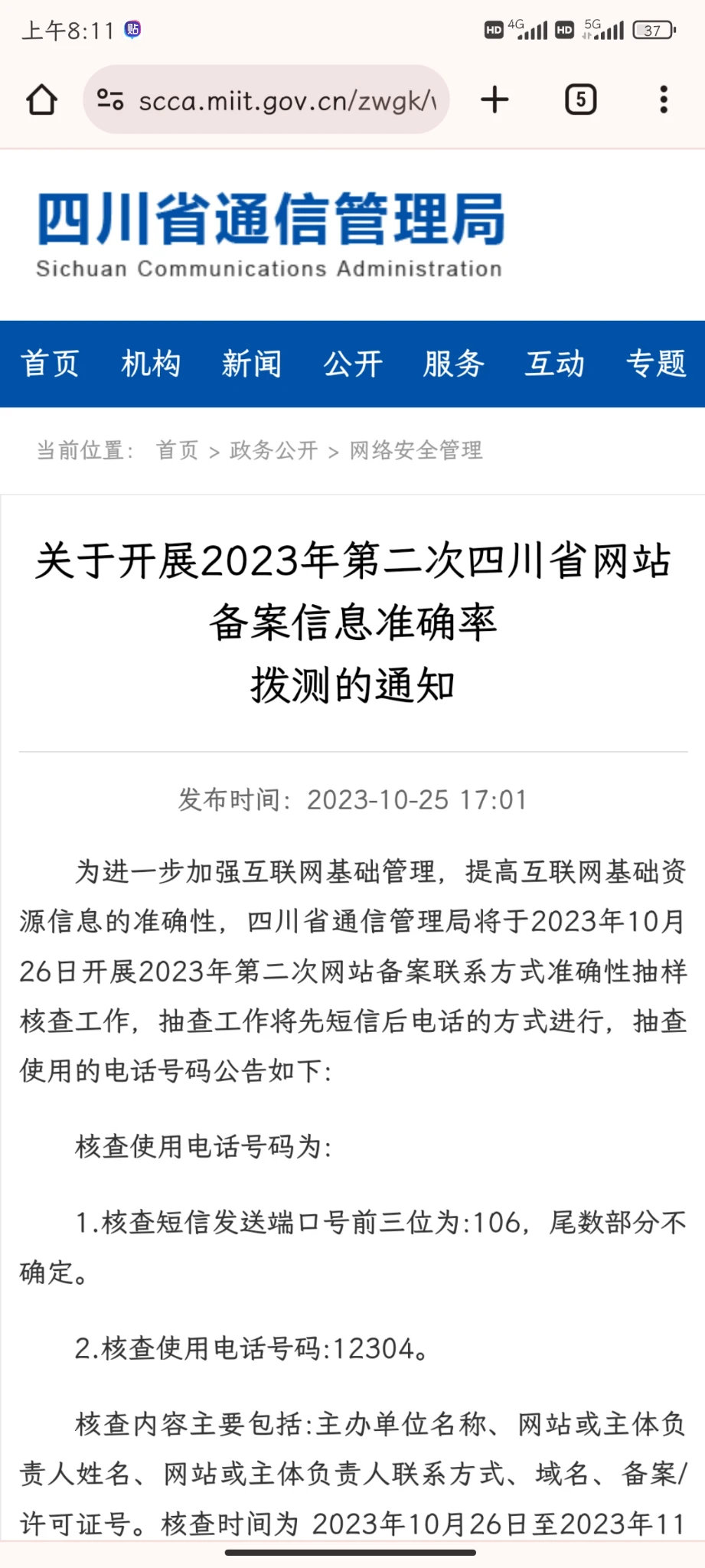Screen dimensions: 705x1568
Task: Go to the browser home page
Action: coord(41,100)
